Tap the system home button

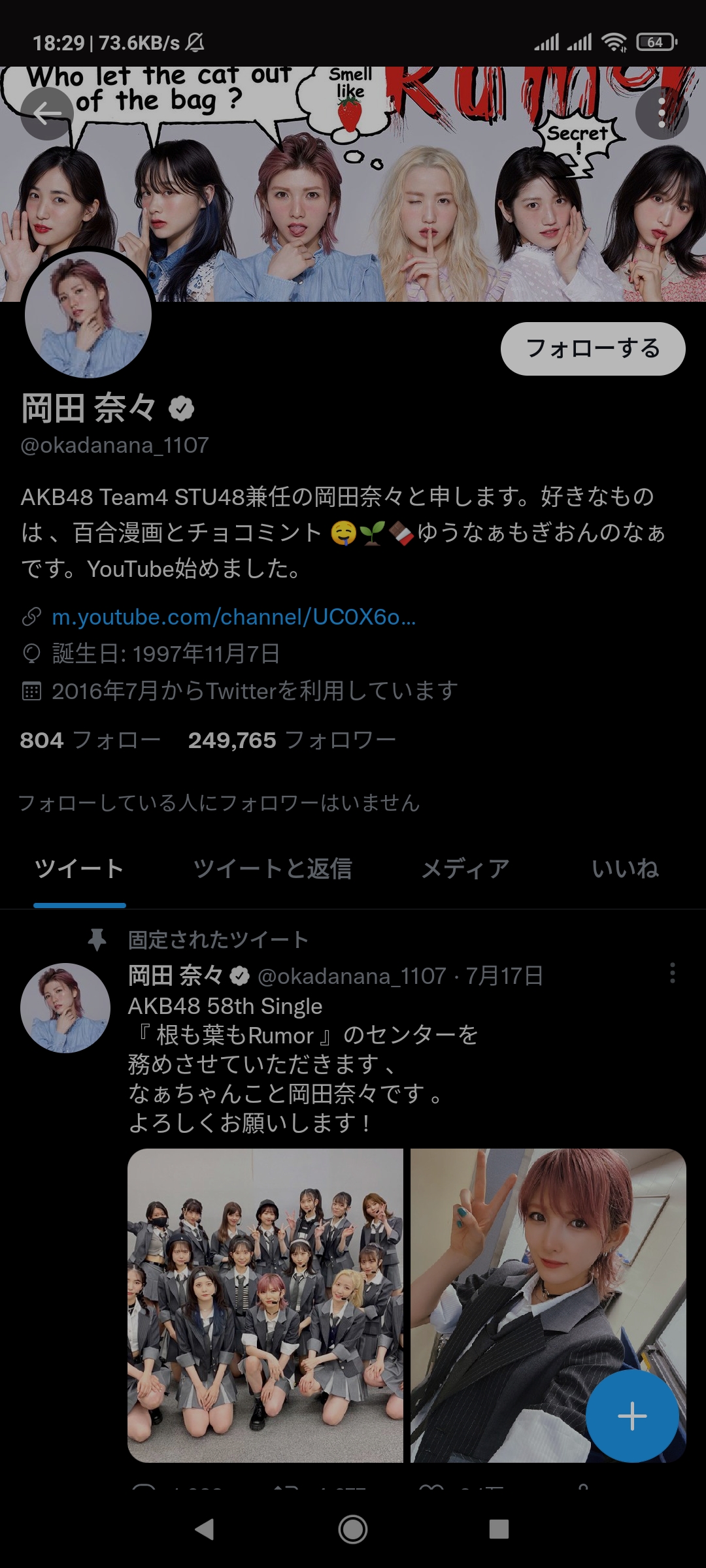click(353, 1529)
